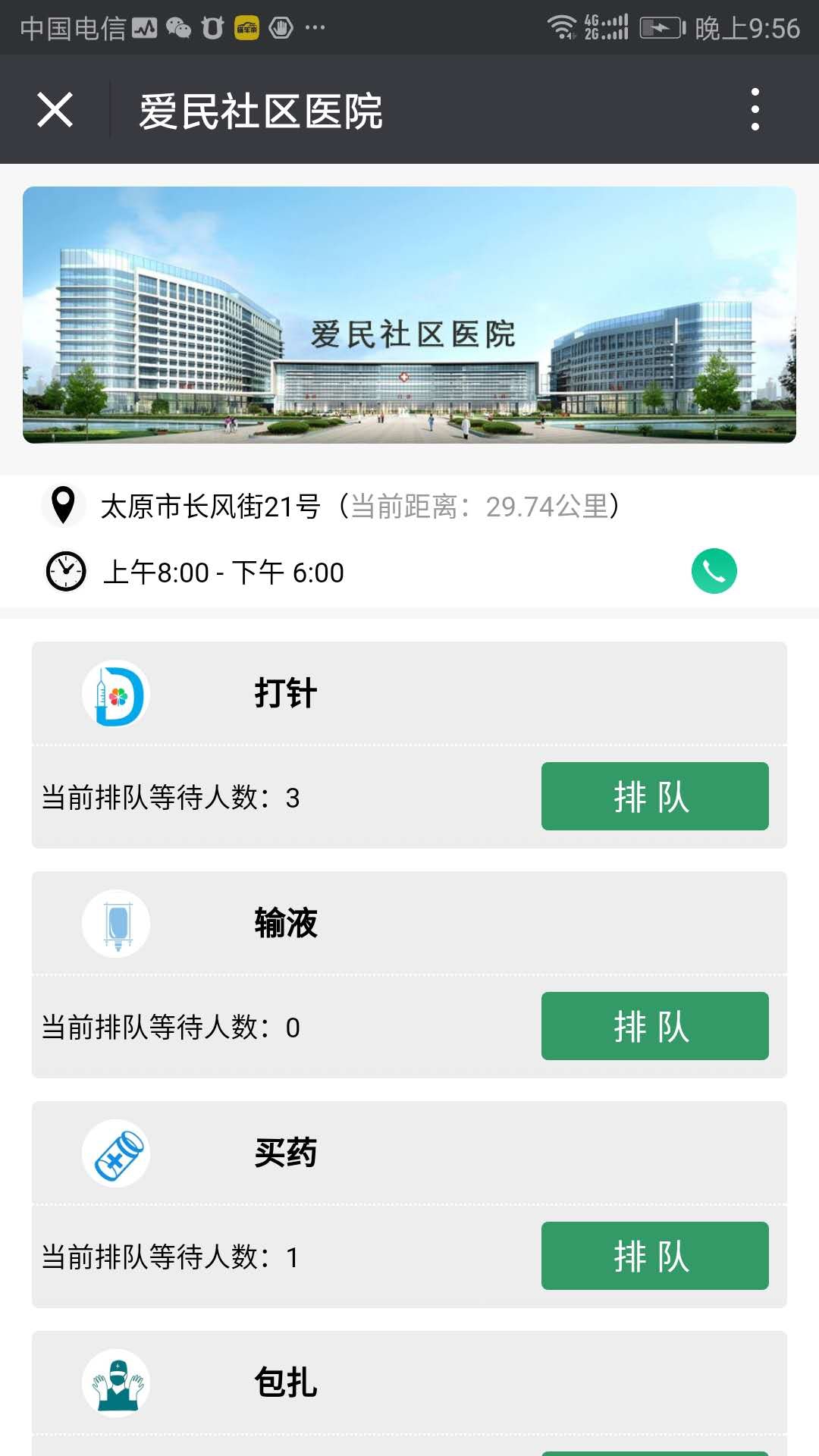
Task: Join the queue for 打针
Action: (654, 796)
